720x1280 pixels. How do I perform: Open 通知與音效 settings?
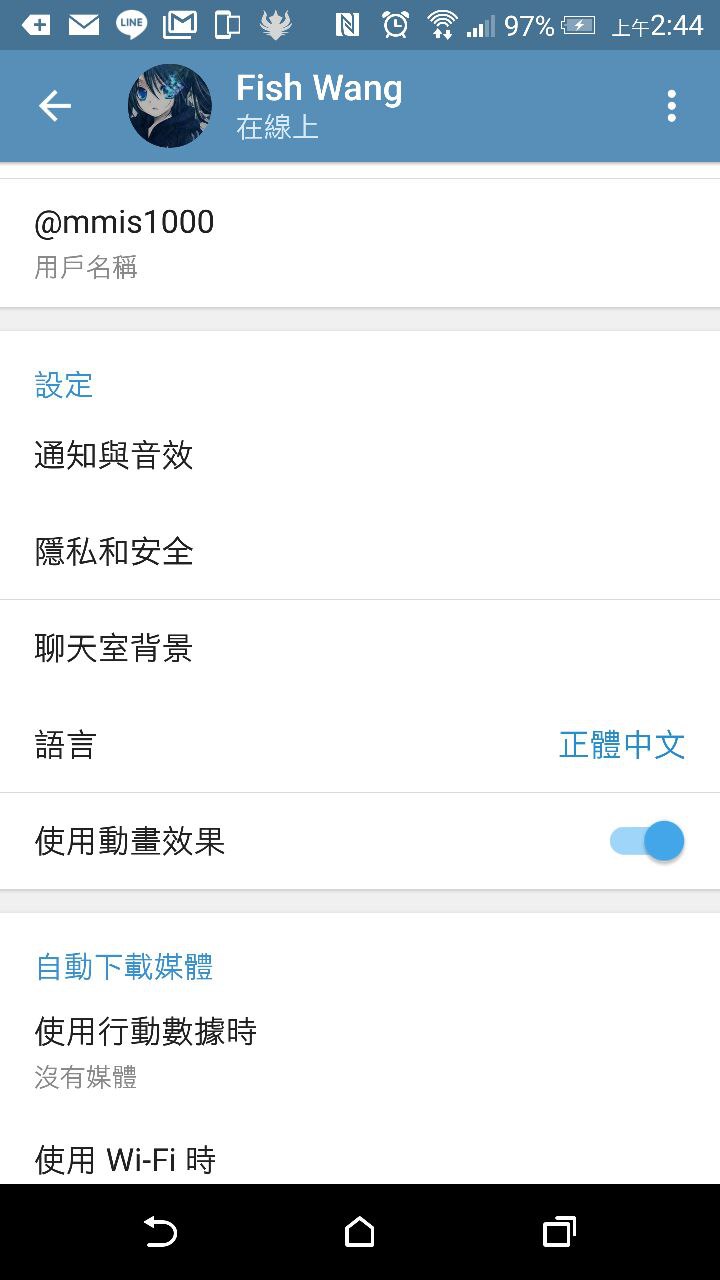(x=360, y=456)
